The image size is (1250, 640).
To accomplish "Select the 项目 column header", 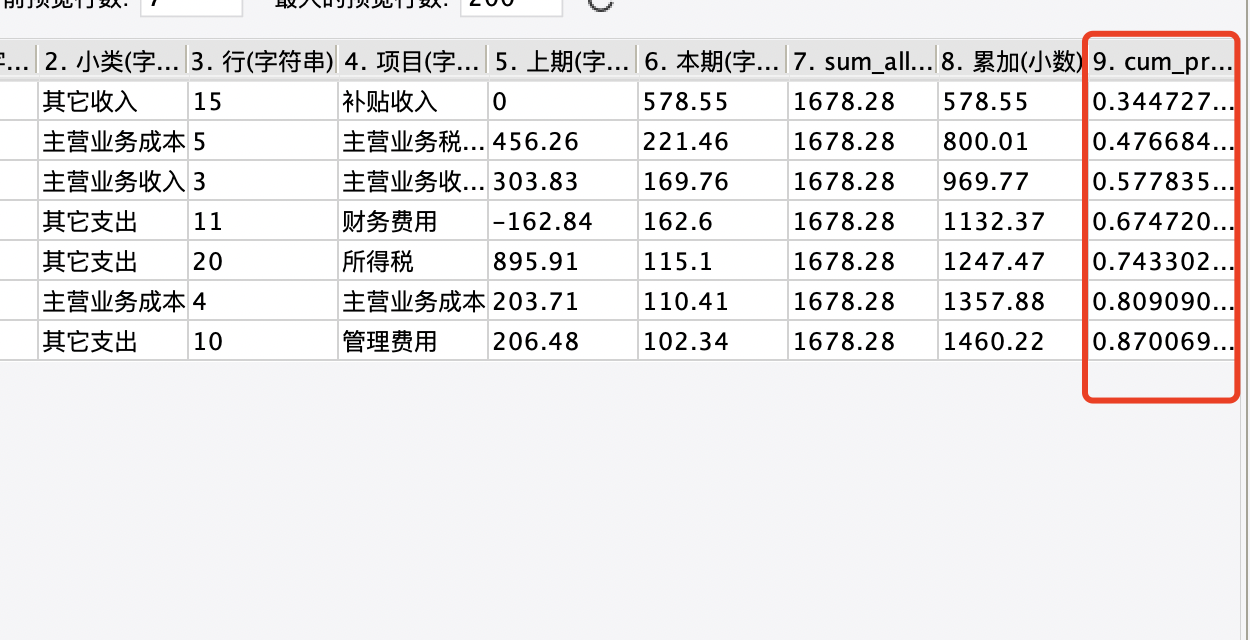I will click(x=413, y=62).
